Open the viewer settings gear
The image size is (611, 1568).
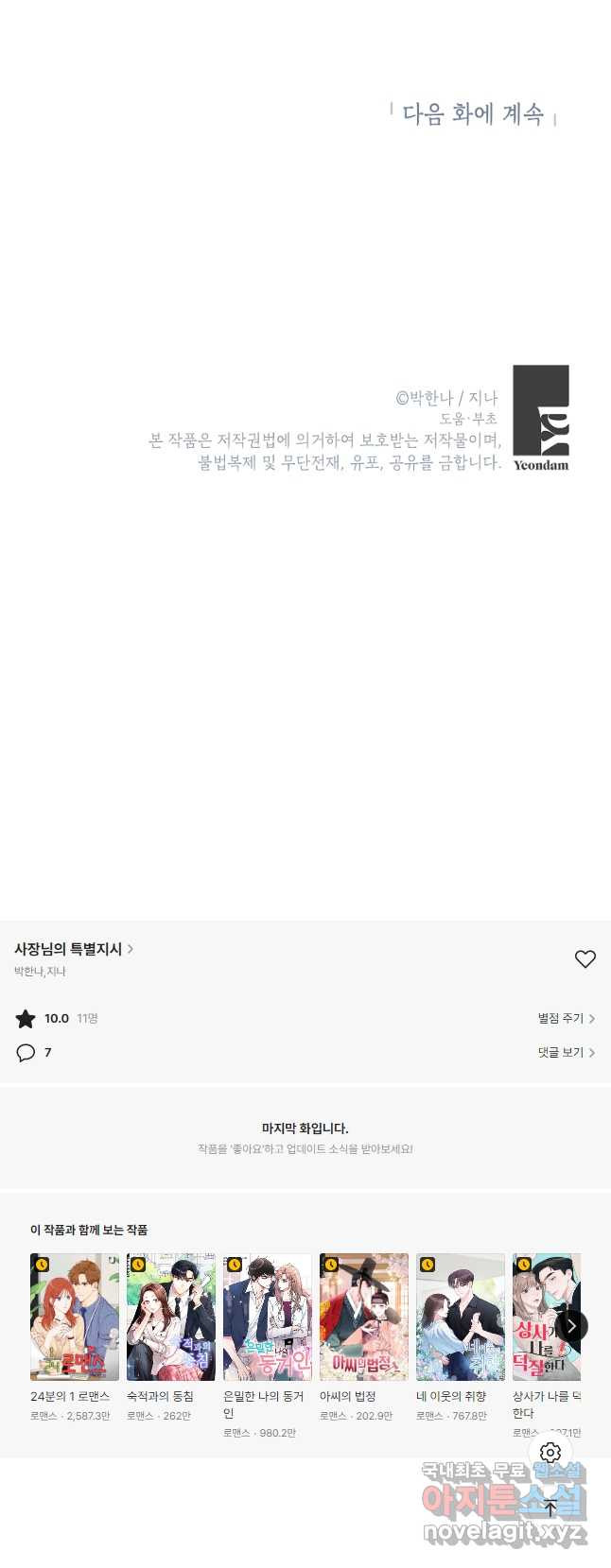tap(550, 1453)
